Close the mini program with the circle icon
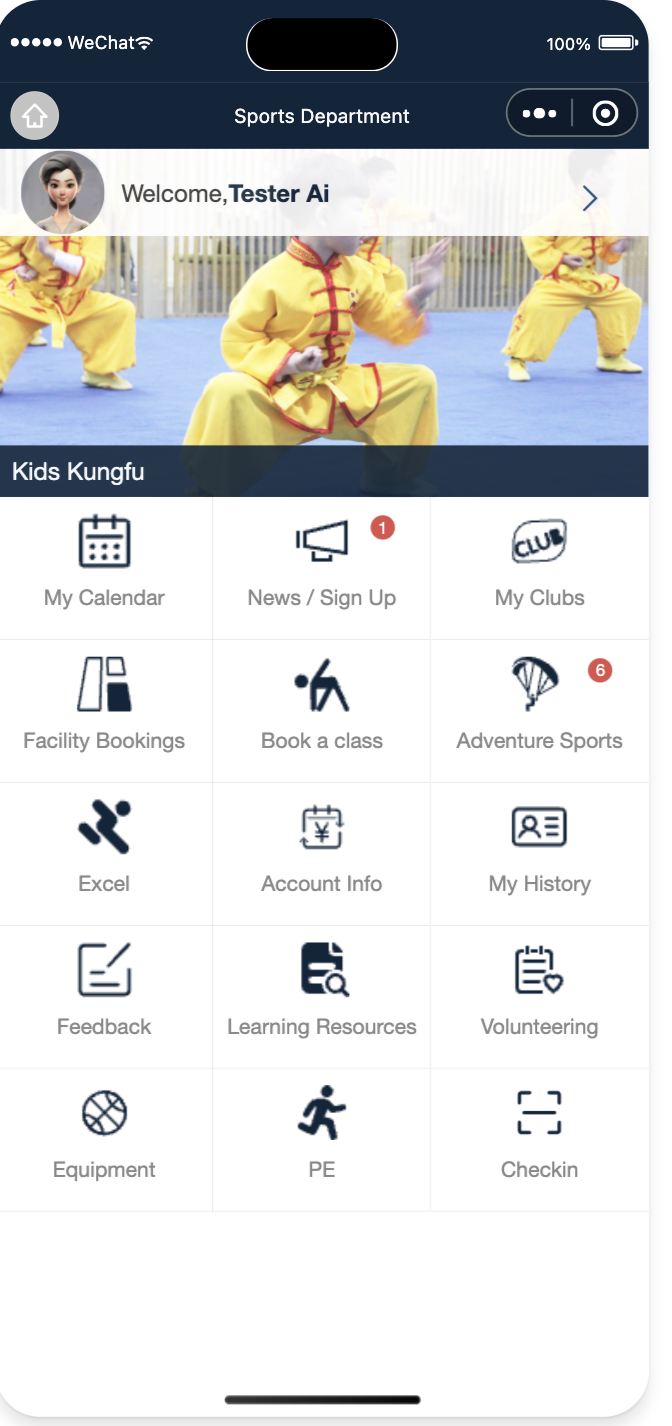672x1426 pixels. pyautogui.click(x=605, y=114)
